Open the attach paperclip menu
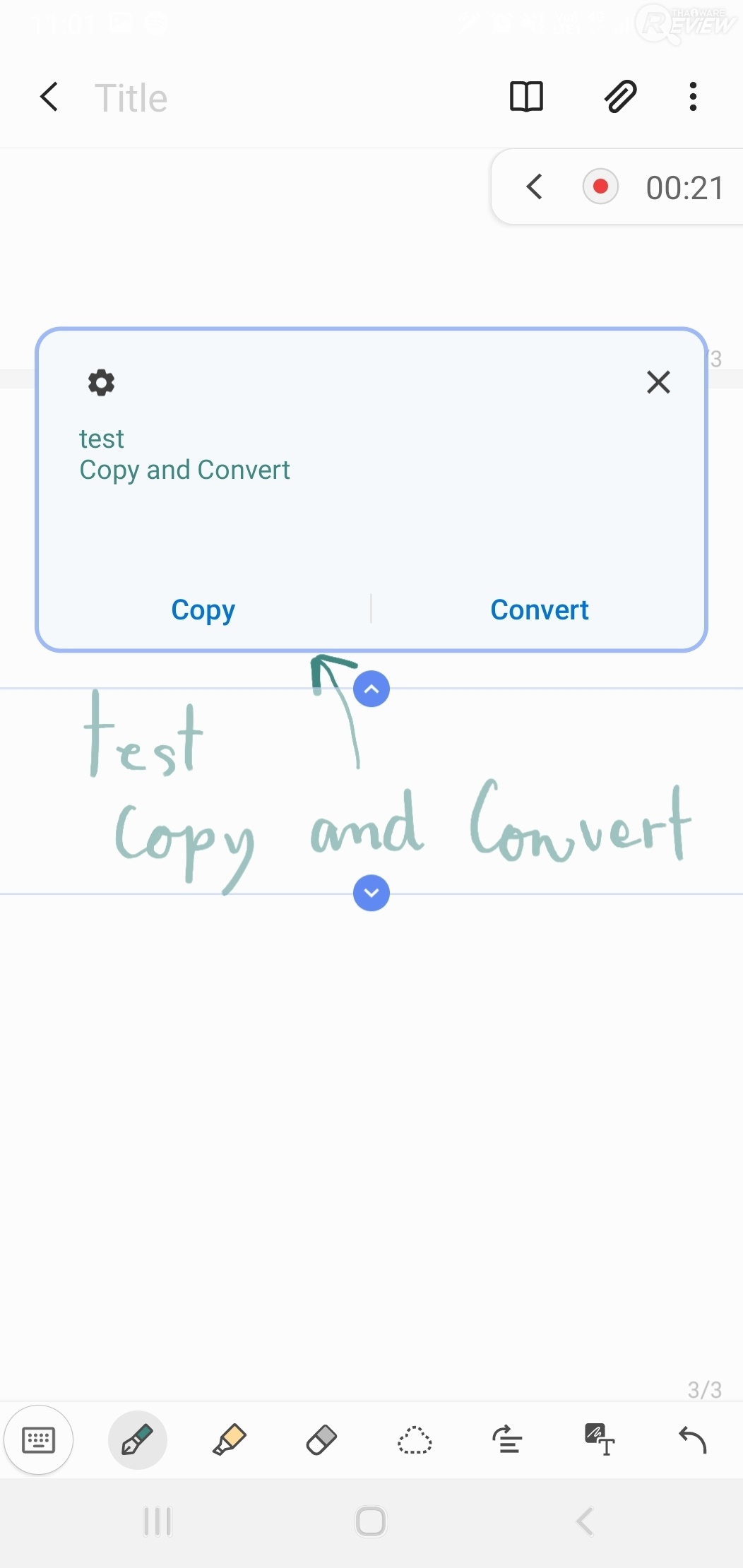Image resolution: width=743 pixels, height=1568 pixels. [620, 97]
